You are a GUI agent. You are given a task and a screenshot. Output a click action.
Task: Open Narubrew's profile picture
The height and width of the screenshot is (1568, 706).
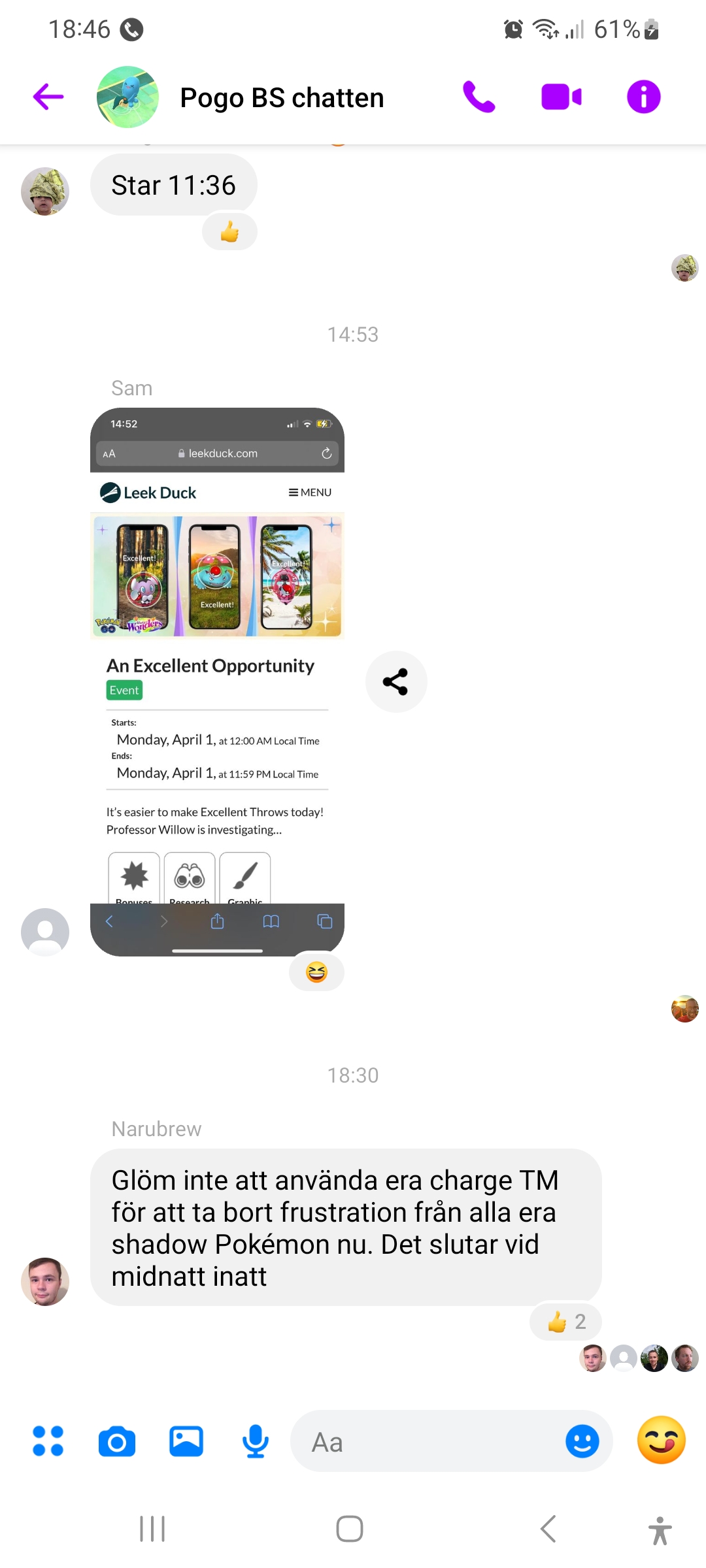(x=45, y=1282)
